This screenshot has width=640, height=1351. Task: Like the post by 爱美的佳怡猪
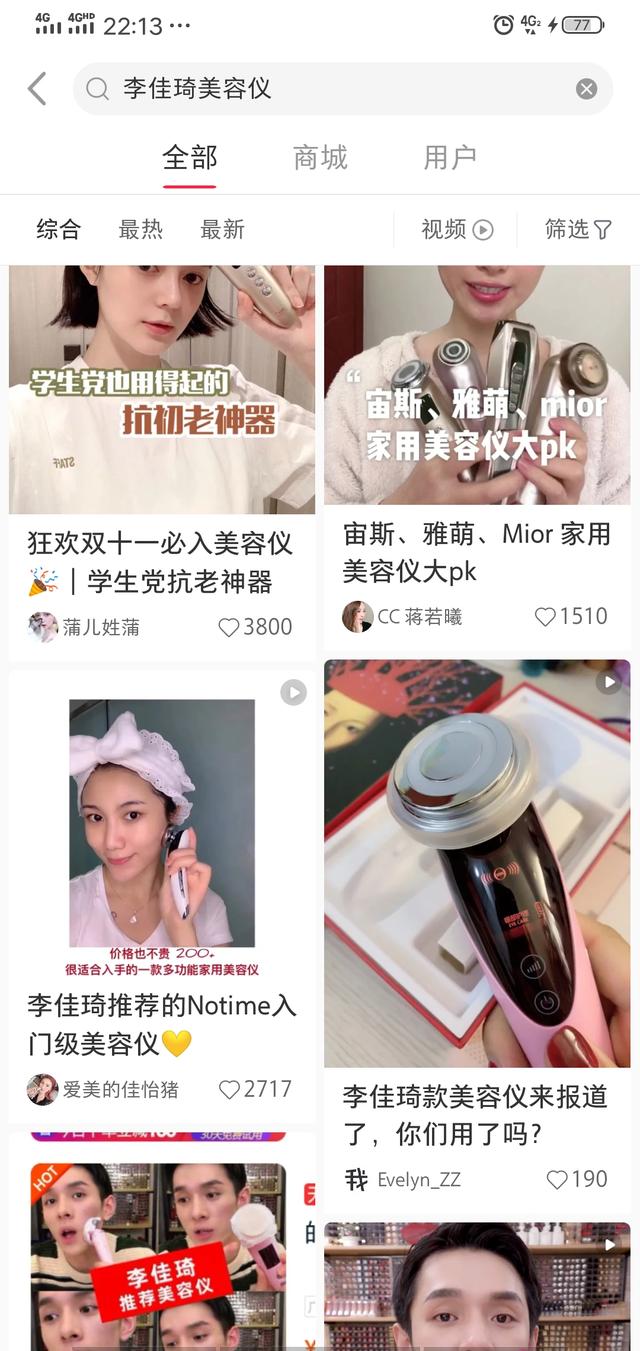(230, 1089)
